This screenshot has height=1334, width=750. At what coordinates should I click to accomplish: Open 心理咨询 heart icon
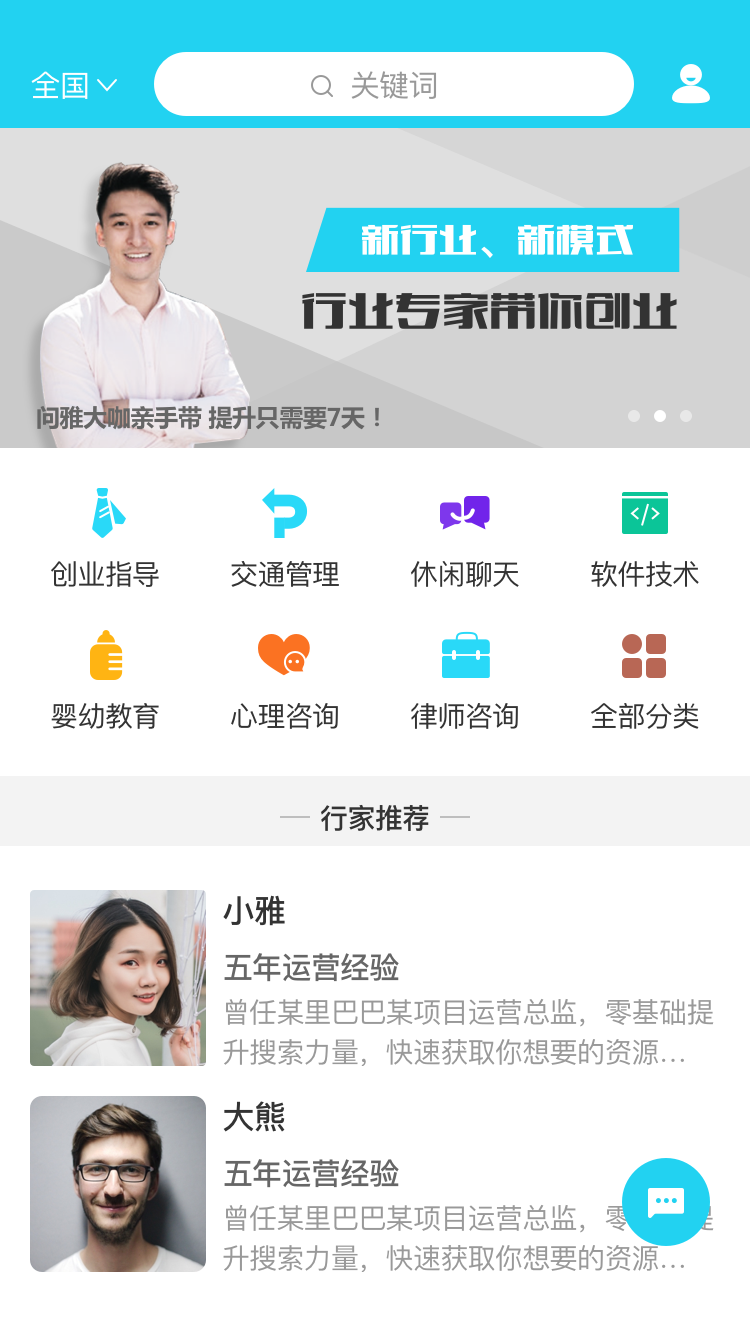coord(283,655)
